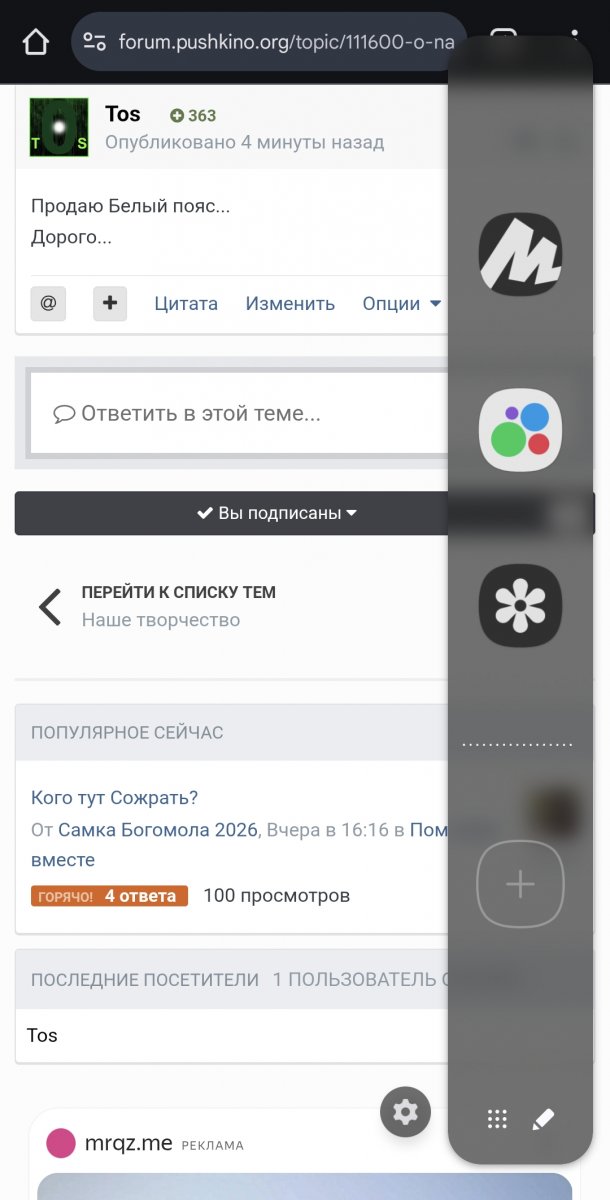The image size is (610, 1200).
Task: Edit the post via Изменить
Action: pos(290,303)
